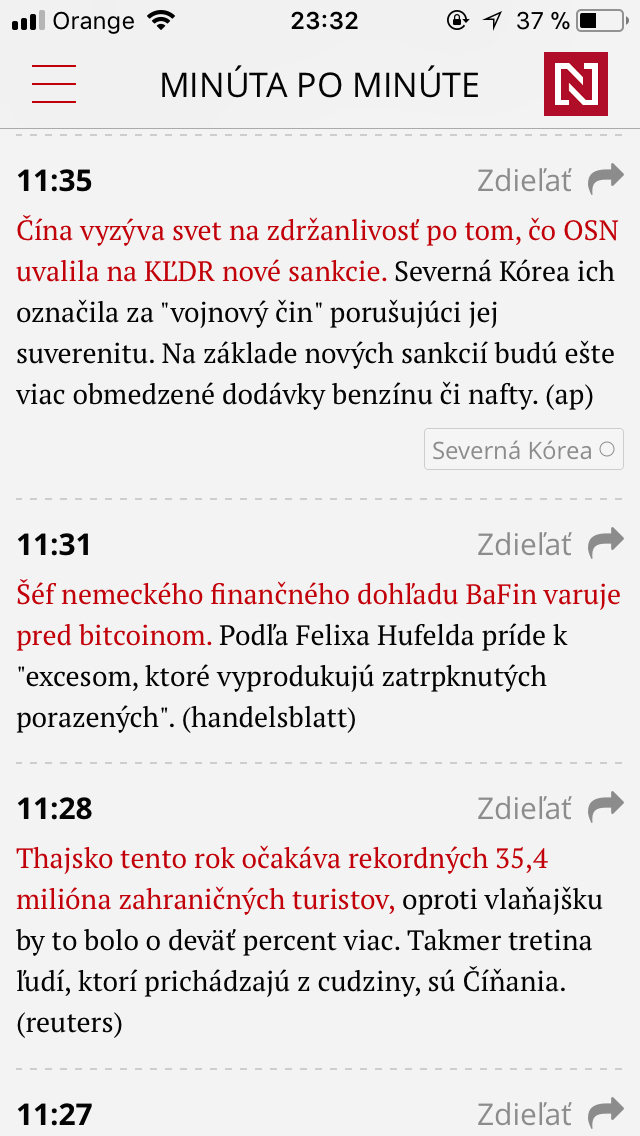Open the Severná Kórea topic tag
Viewport: 640px width, 1136px height.
click(x=523, y=450)
